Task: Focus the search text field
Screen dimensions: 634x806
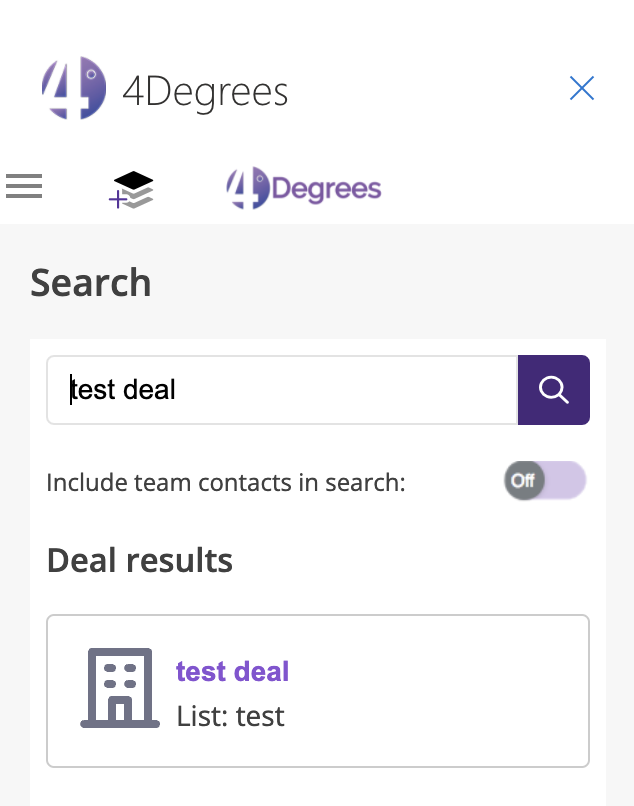Action: coord(282,390)
